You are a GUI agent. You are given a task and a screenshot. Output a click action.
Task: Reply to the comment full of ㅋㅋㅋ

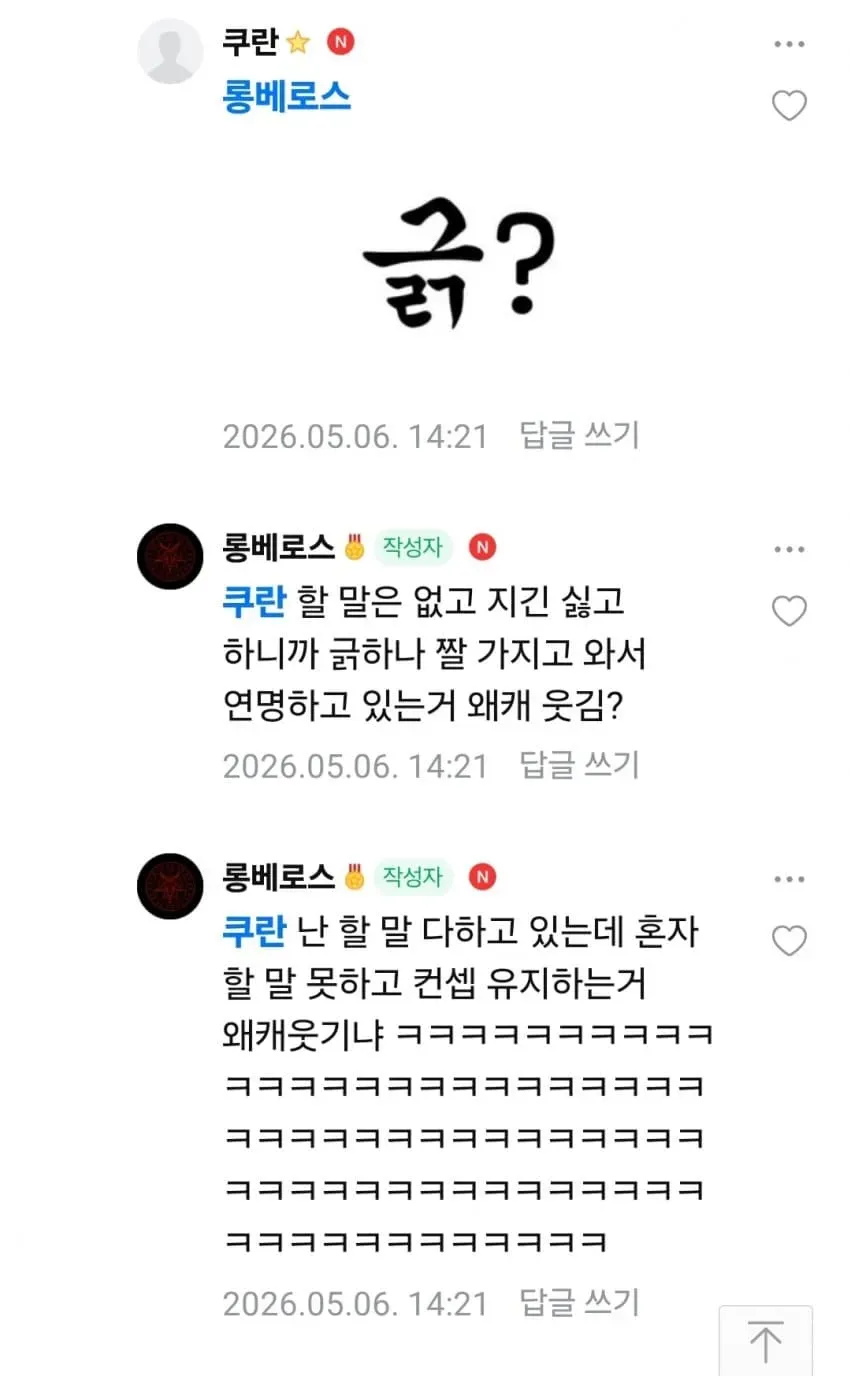click(x=579, y=1302)
